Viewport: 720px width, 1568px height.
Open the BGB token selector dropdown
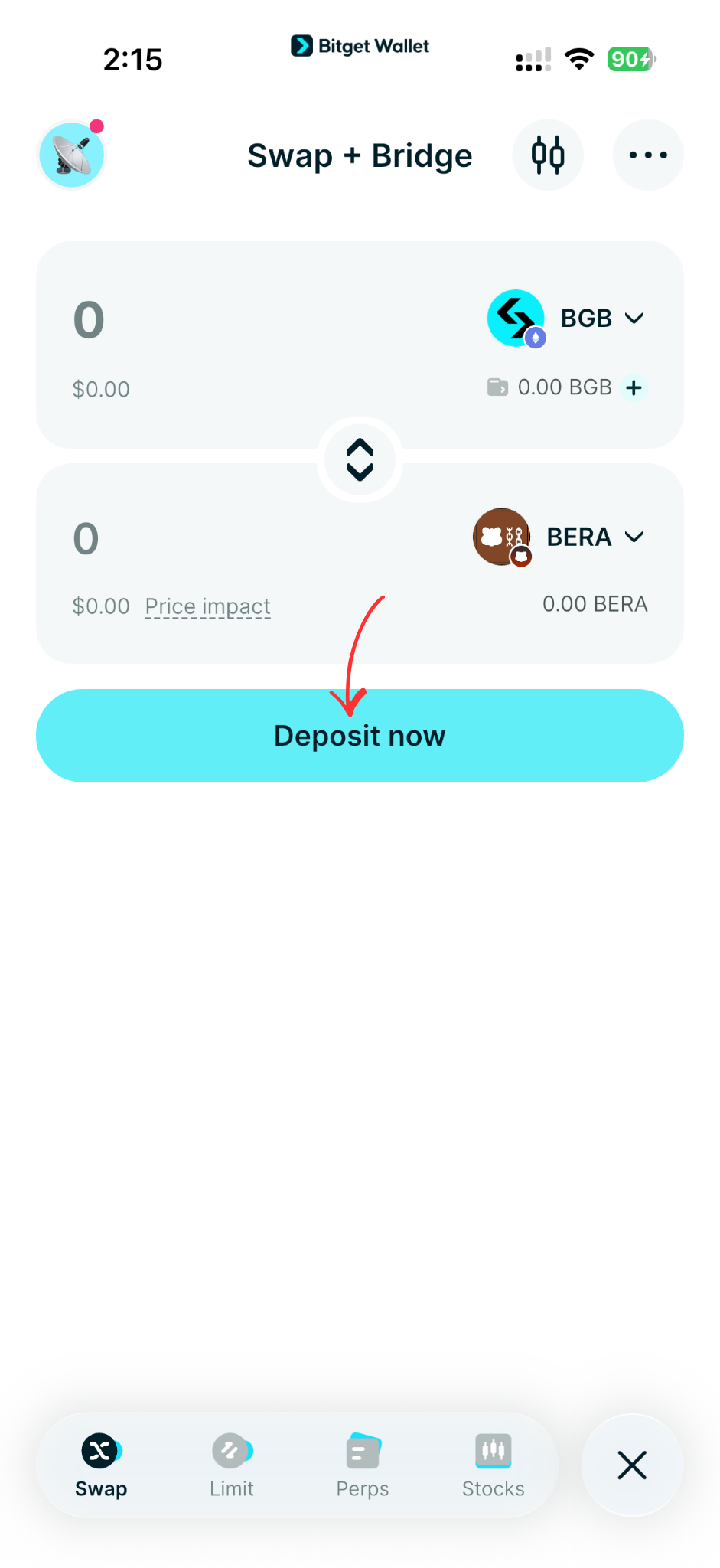(x=635, y=318)
